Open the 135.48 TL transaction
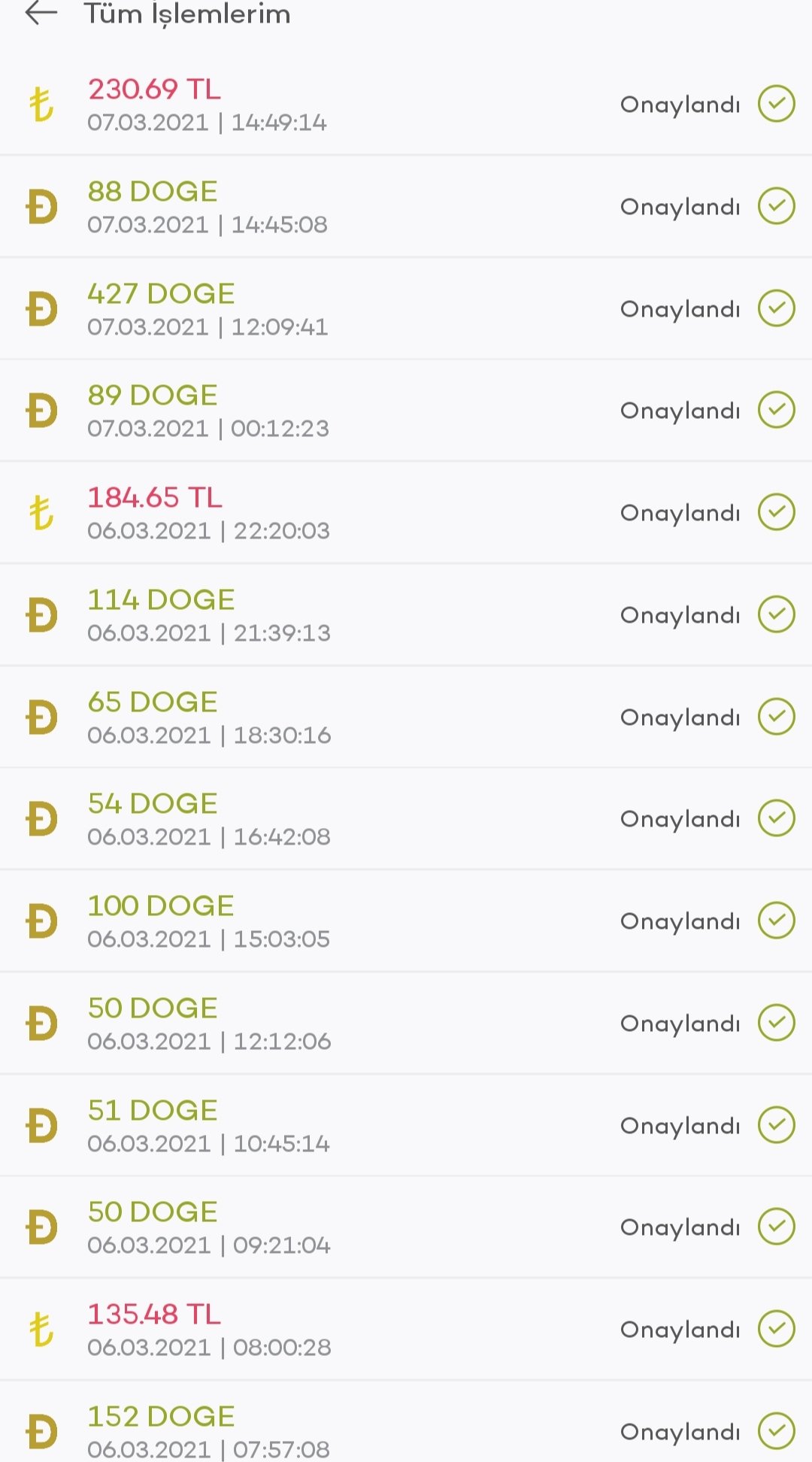Viewport: 812px width, 1462px height. (x=406, y=1329)
